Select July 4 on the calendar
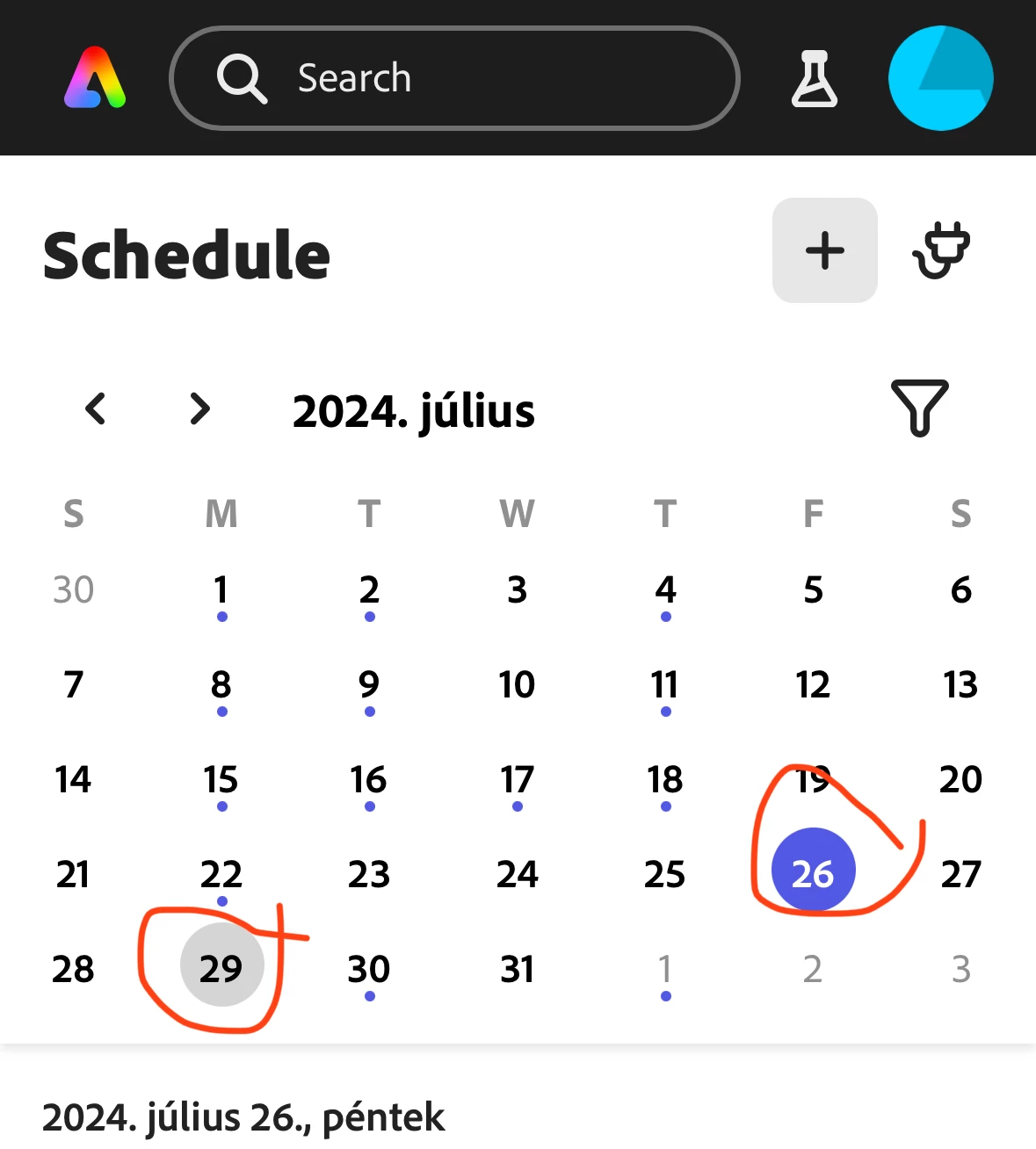 [x=665, y=590]
